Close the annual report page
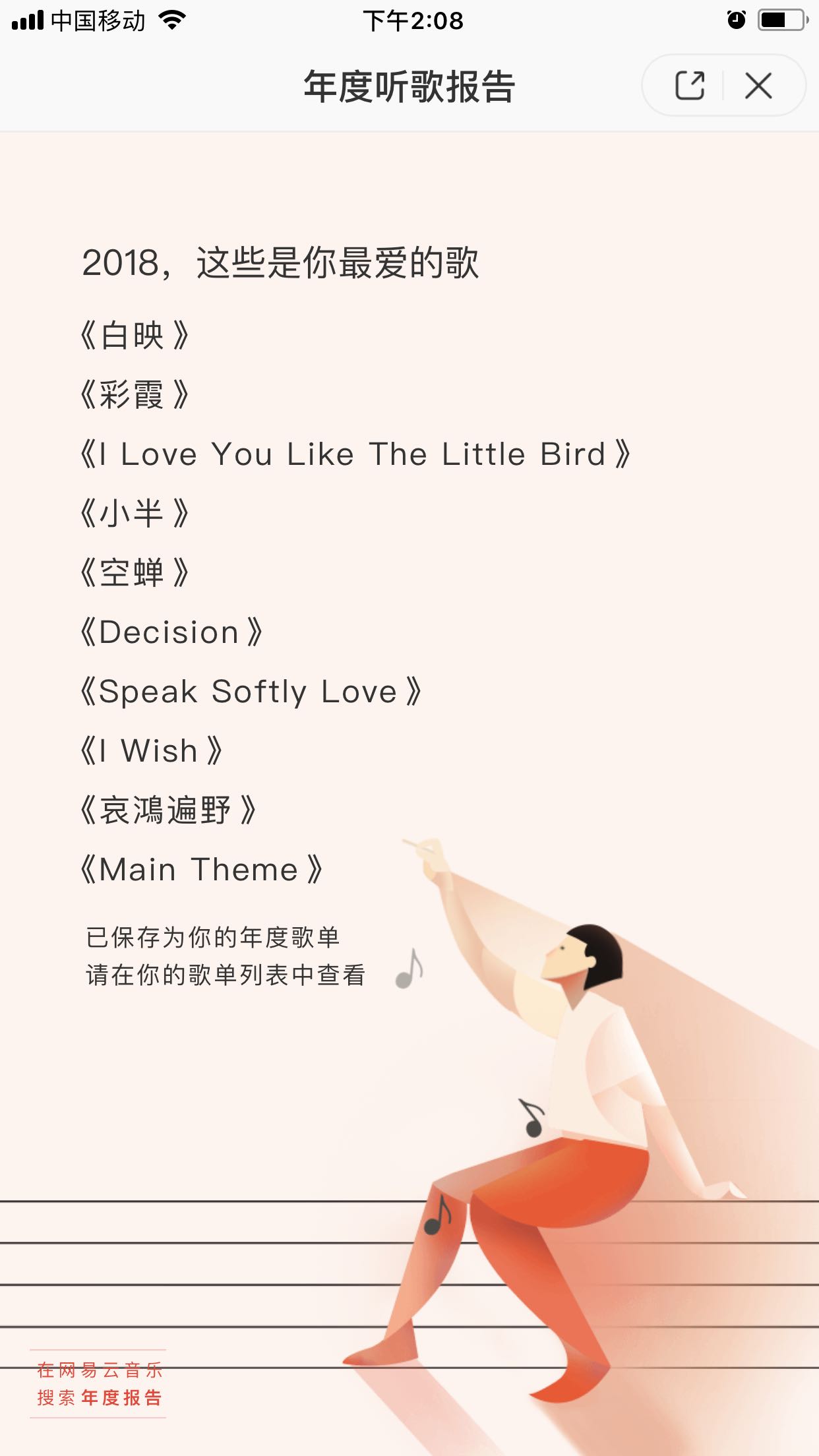 coord(758,86)
